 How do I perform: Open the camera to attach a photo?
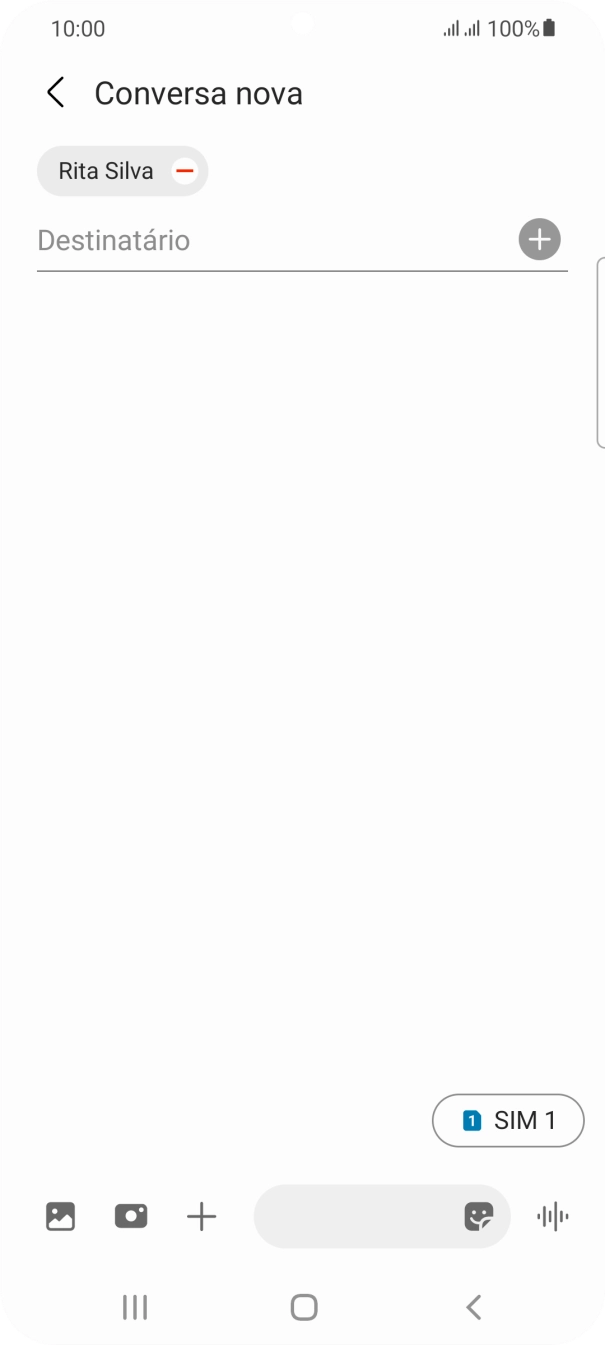(x=131, y=1216)
